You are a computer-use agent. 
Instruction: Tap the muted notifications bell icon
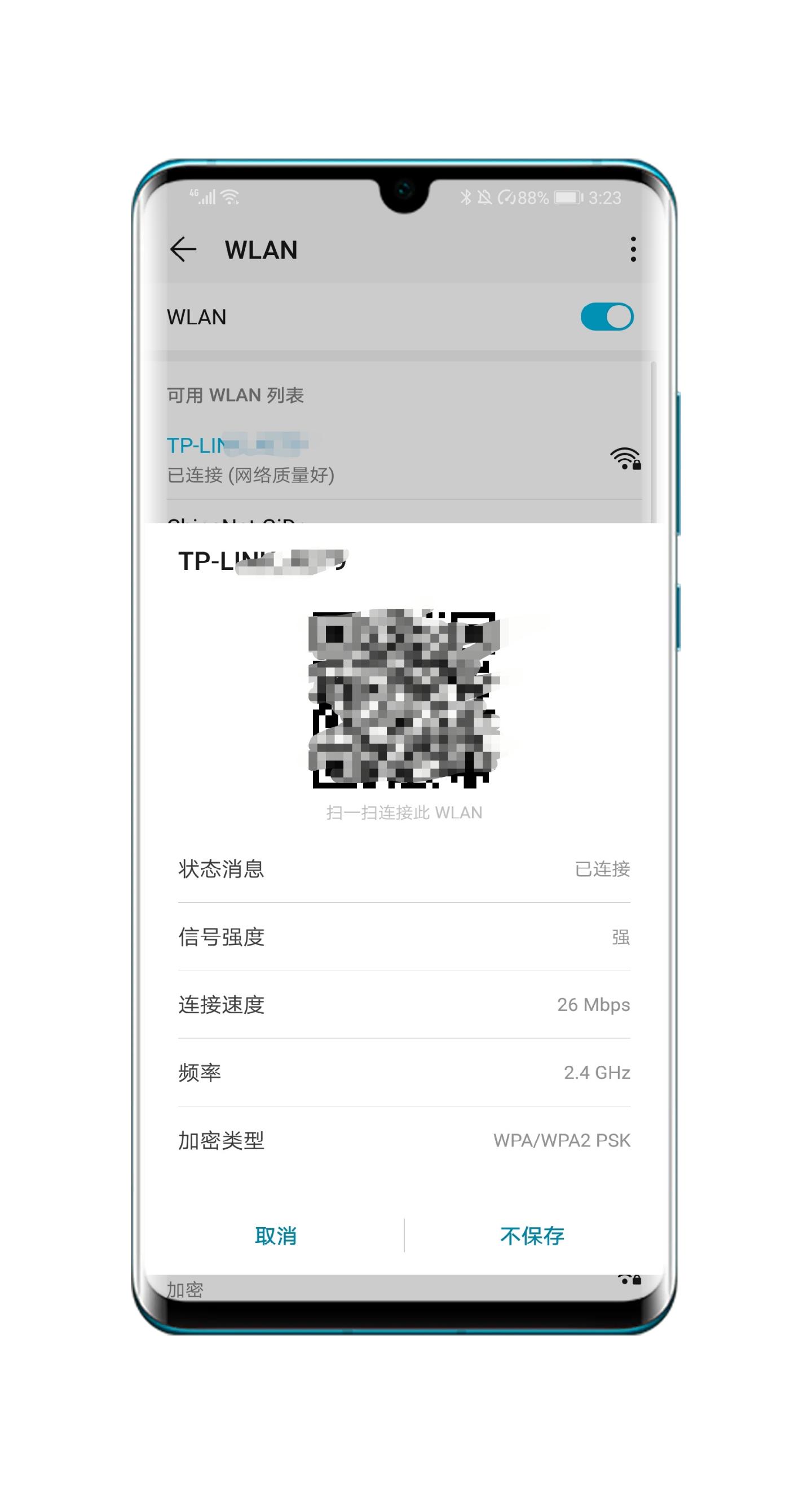click(487, 197)
